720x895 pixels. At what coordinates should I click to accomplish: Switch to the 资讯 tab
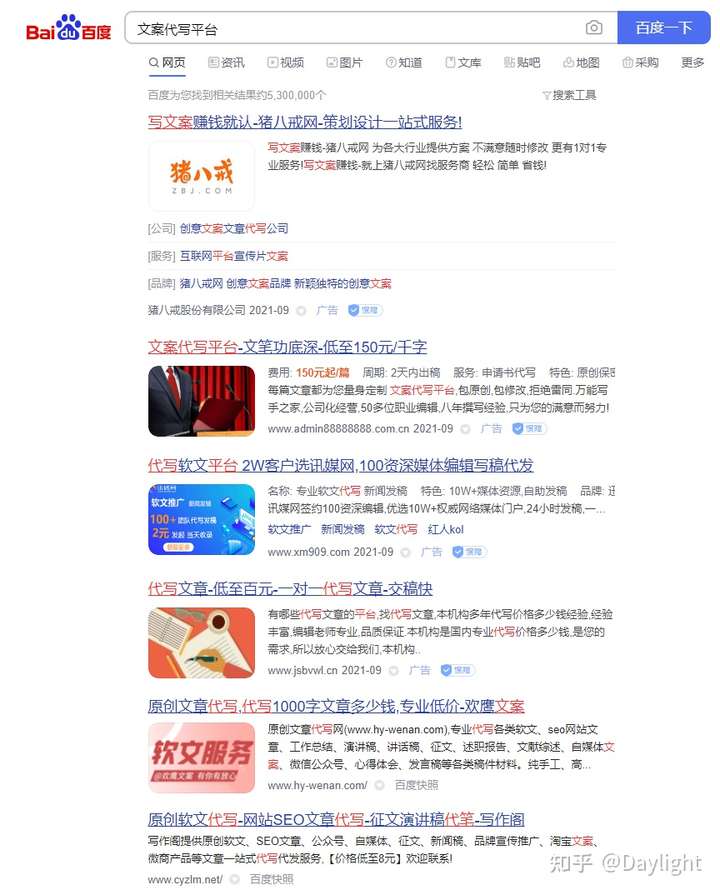226,62
